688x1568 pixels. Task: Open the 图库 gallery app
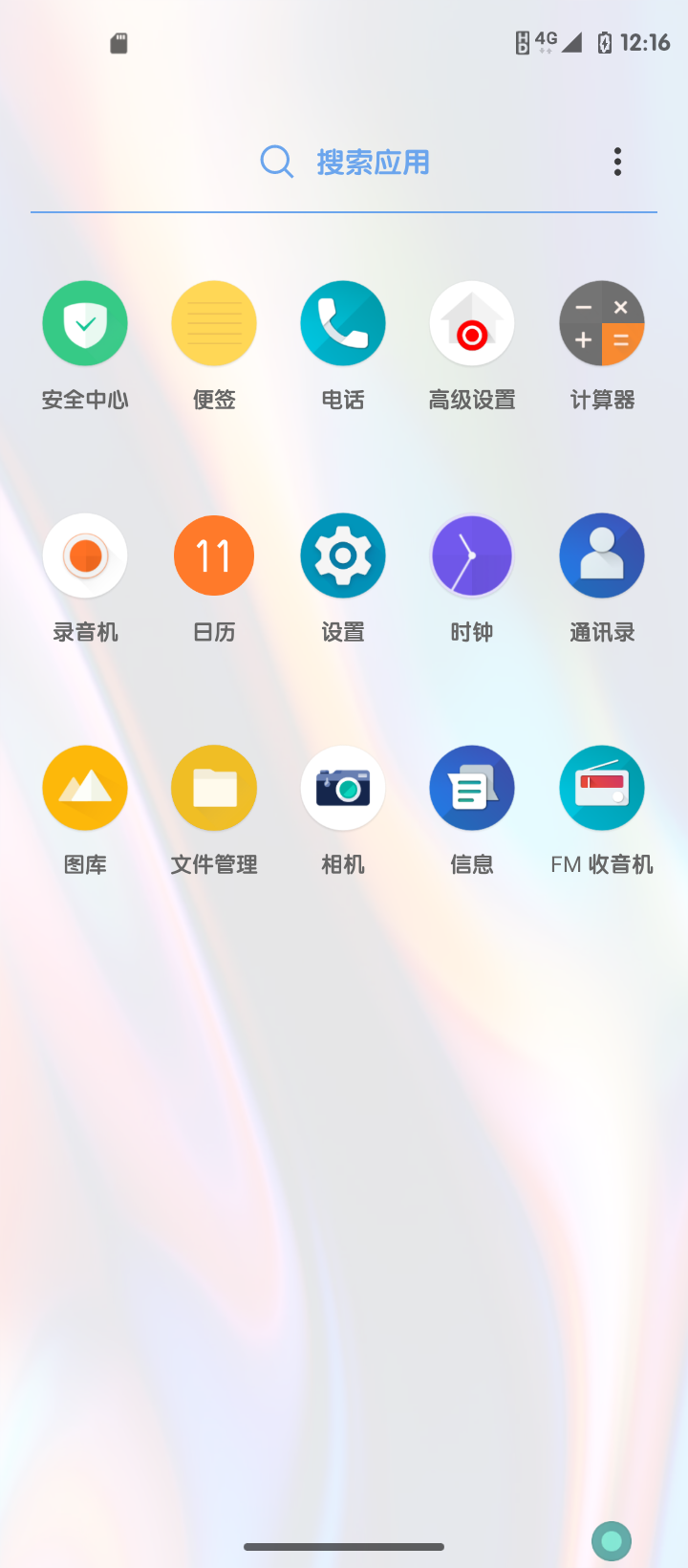[x=85, y=789]
